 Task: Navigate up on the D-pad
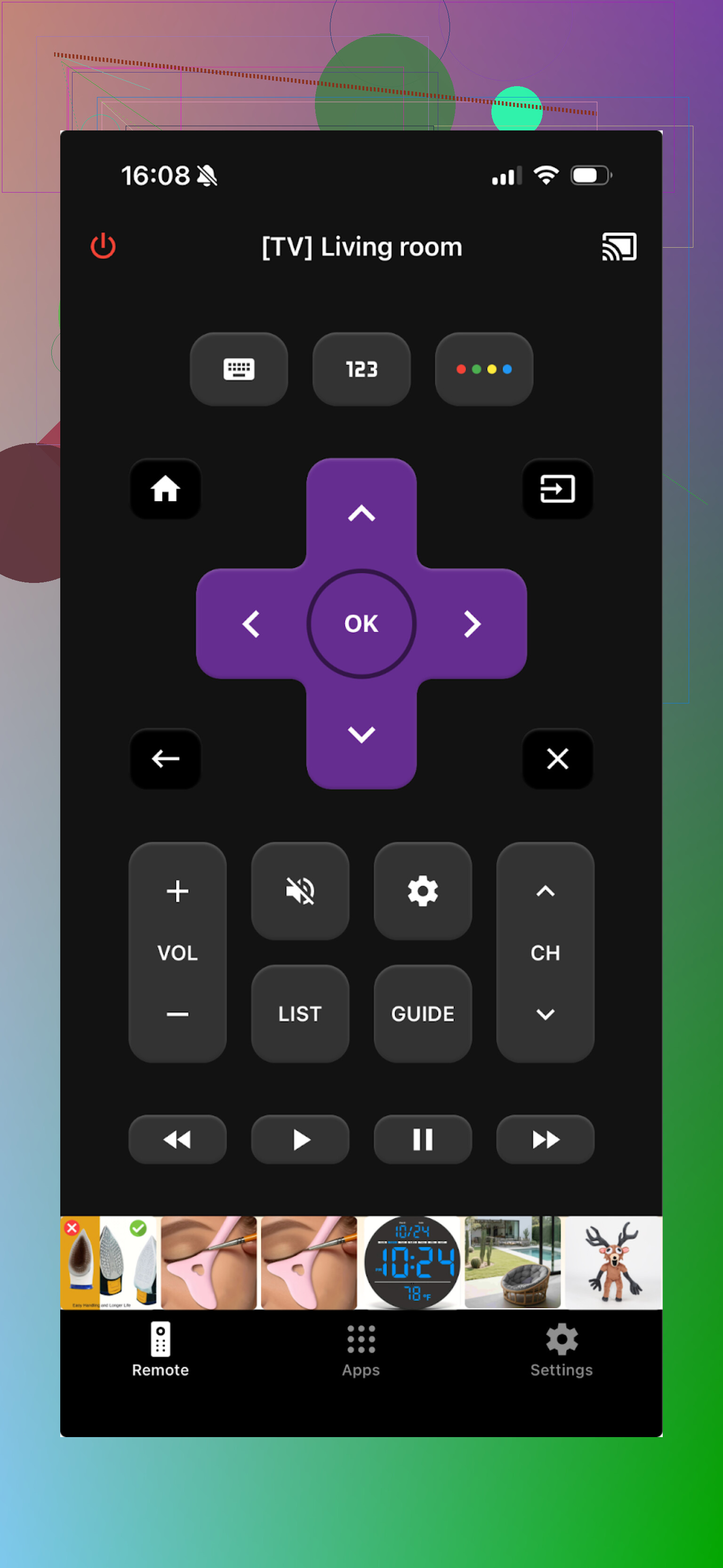[361, 513]
